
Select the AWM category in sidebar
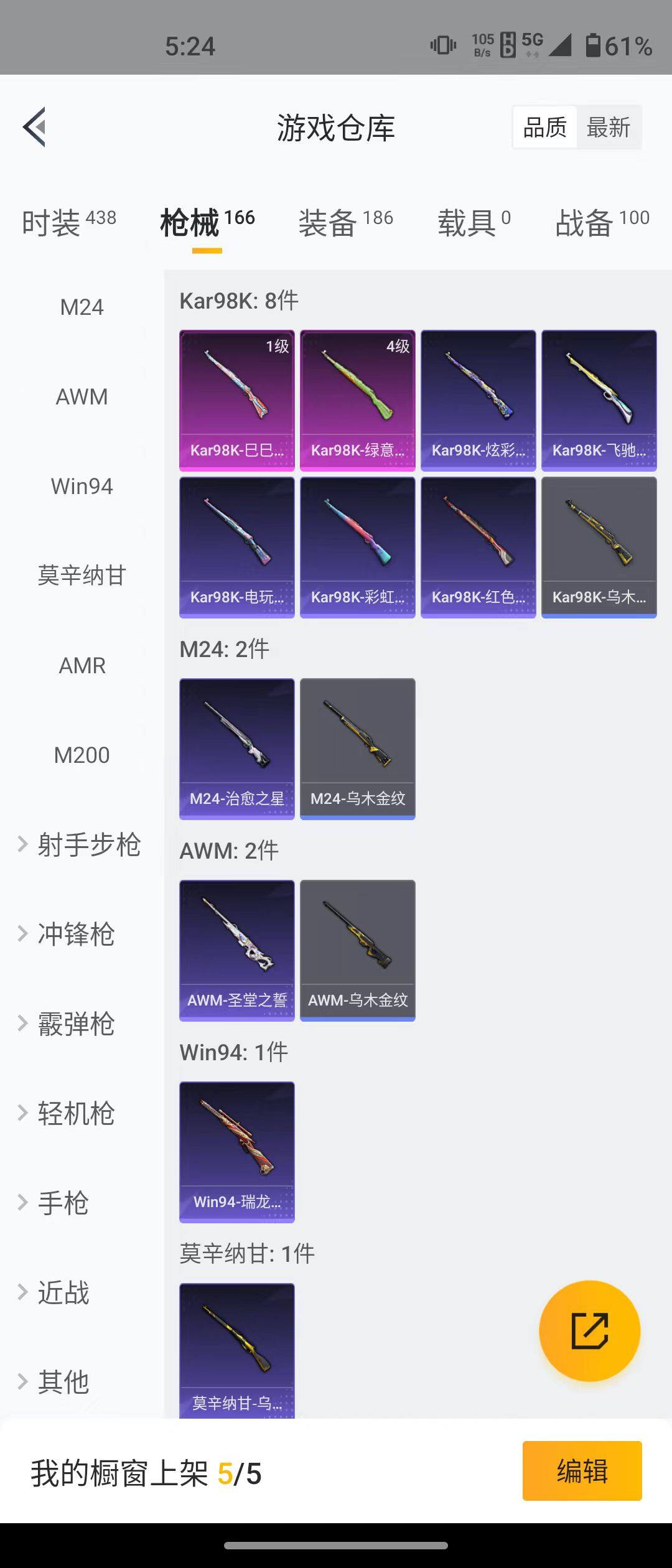pyautogui.click(x=81, y=396)
